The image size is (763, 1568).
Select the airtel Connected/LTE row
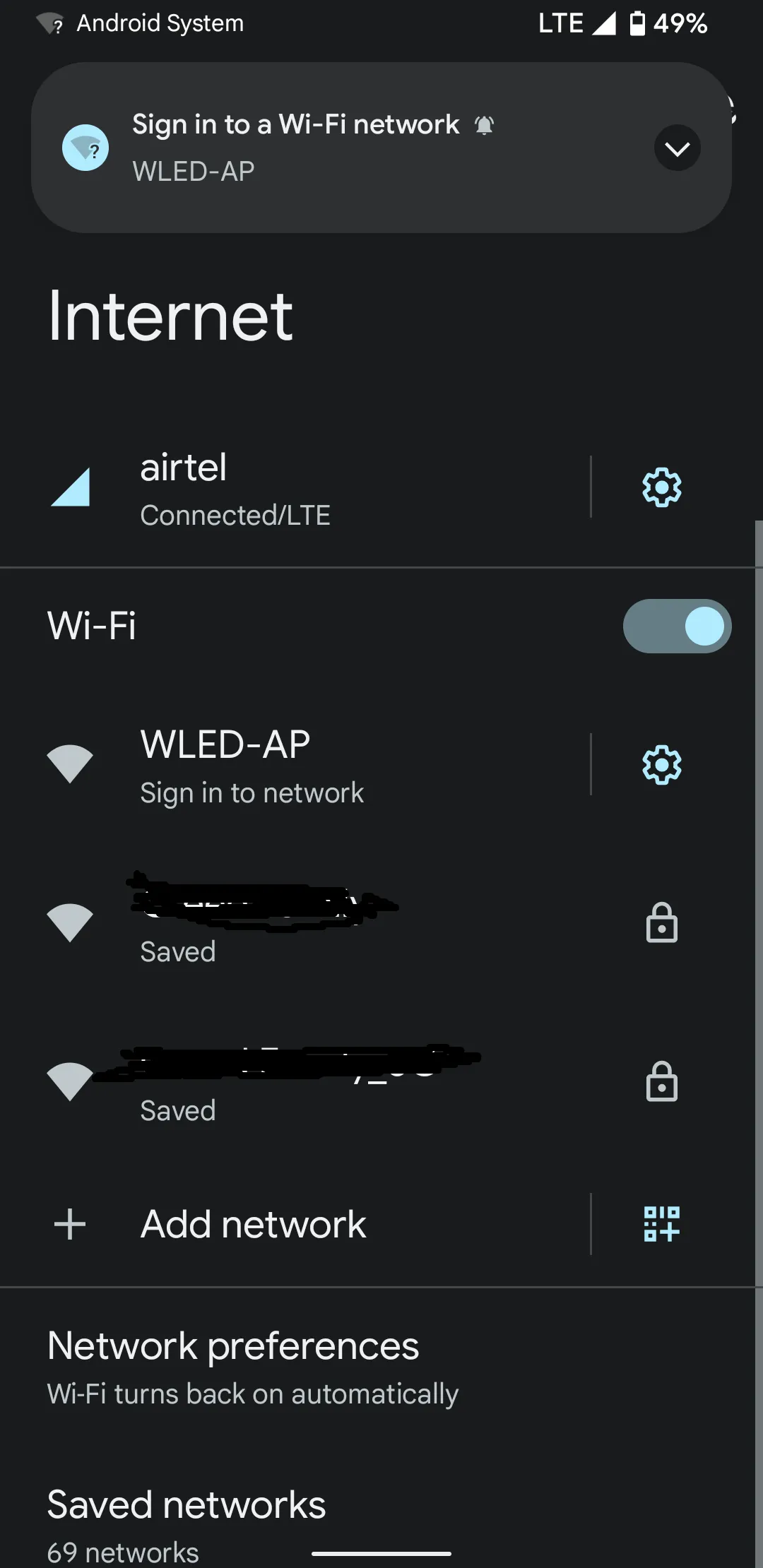[x=295, y=487]
